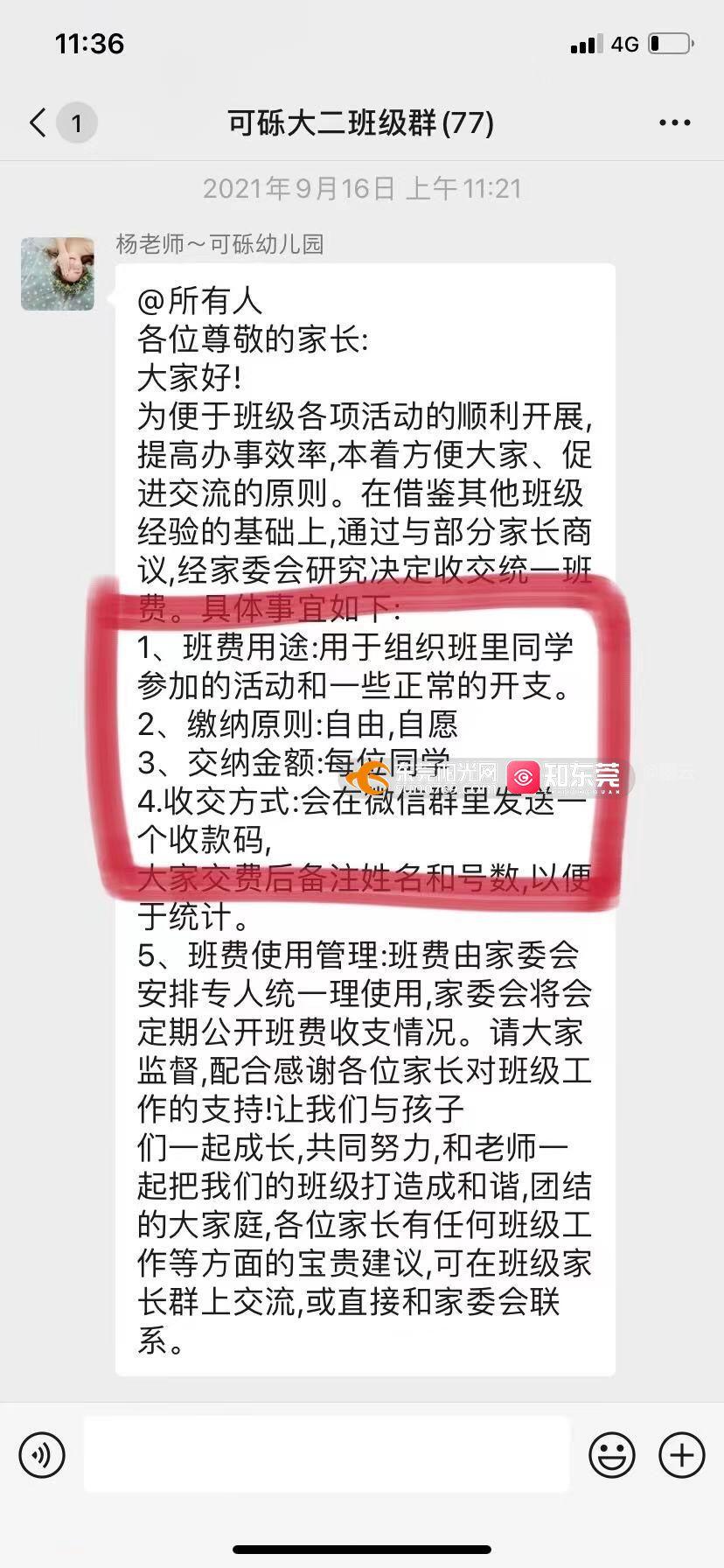Tap the message text field

(x=326, y=1455)
